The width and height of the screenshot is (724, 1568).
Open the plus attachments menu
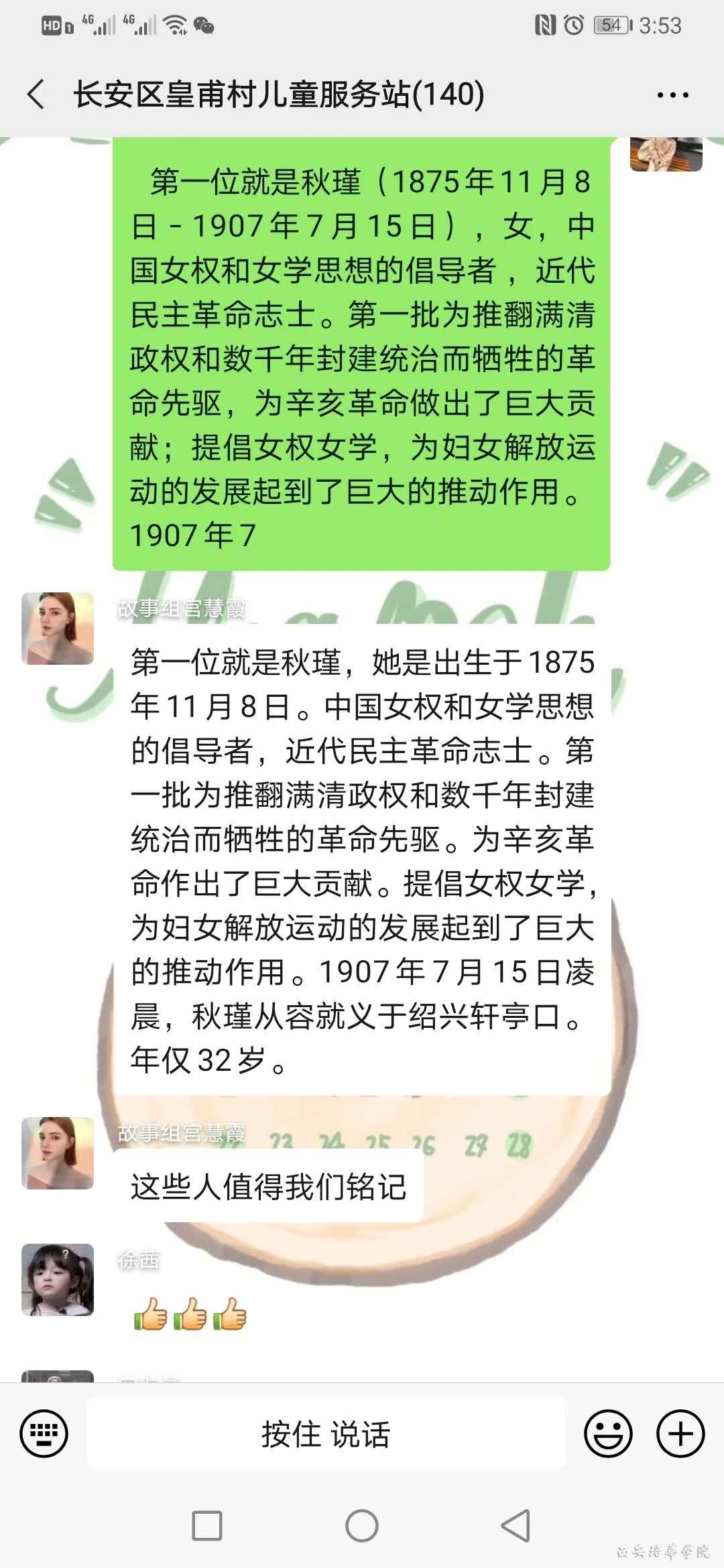click(x=680, y=1434)
